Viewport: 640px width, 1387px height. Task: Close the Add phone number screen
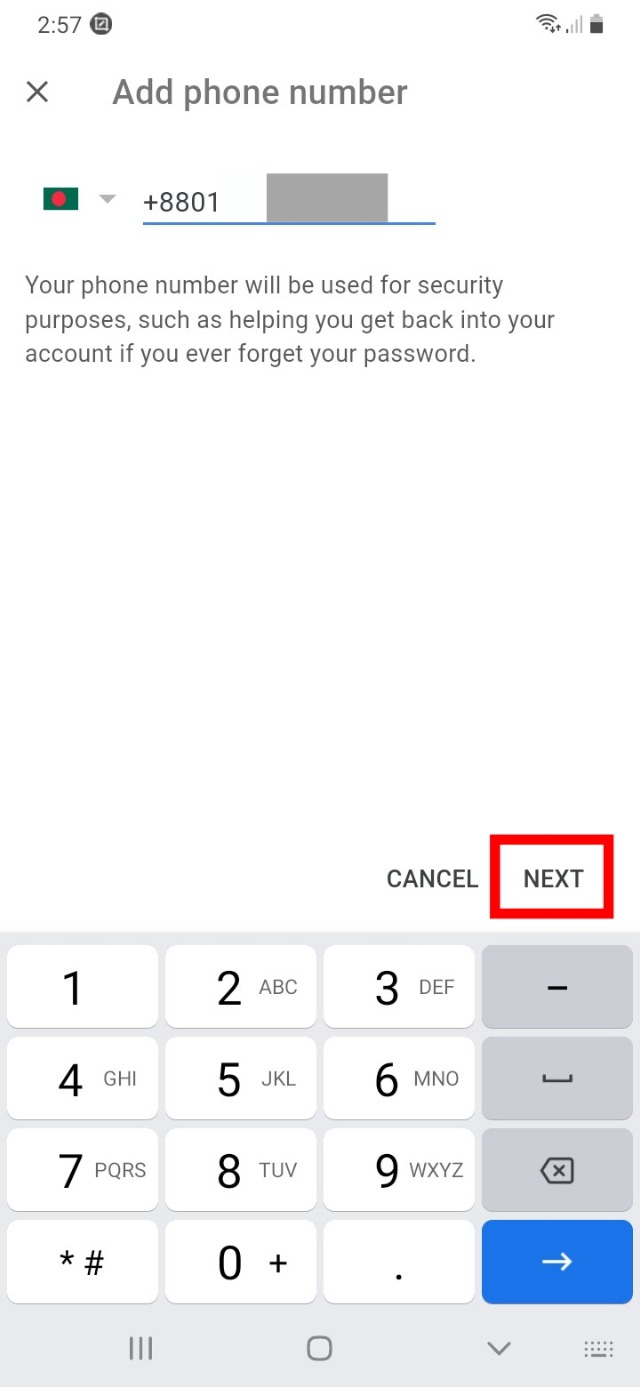(37, 92)
